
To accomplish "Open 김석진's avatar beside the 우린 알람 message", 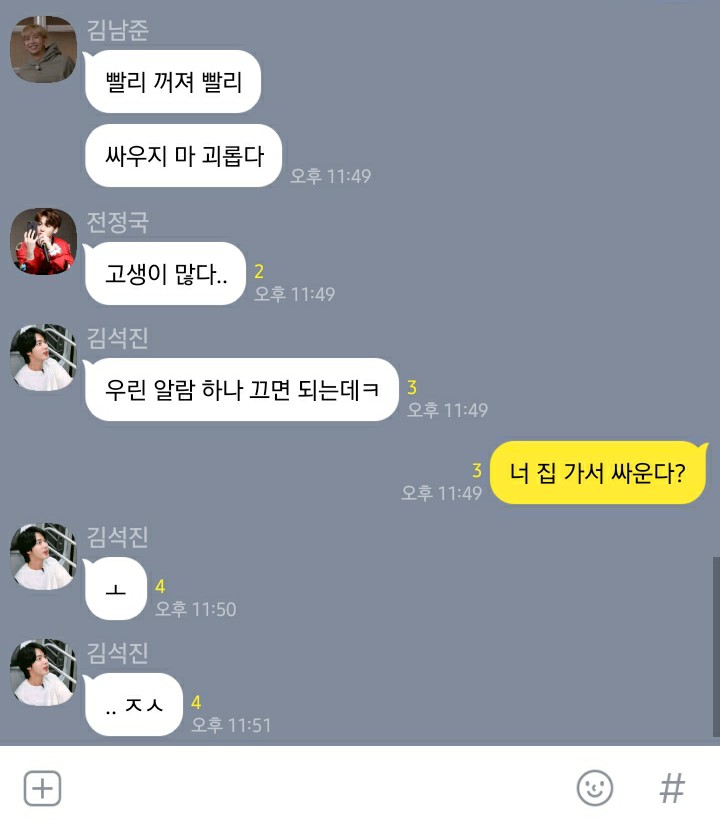I will click(43, 357).
